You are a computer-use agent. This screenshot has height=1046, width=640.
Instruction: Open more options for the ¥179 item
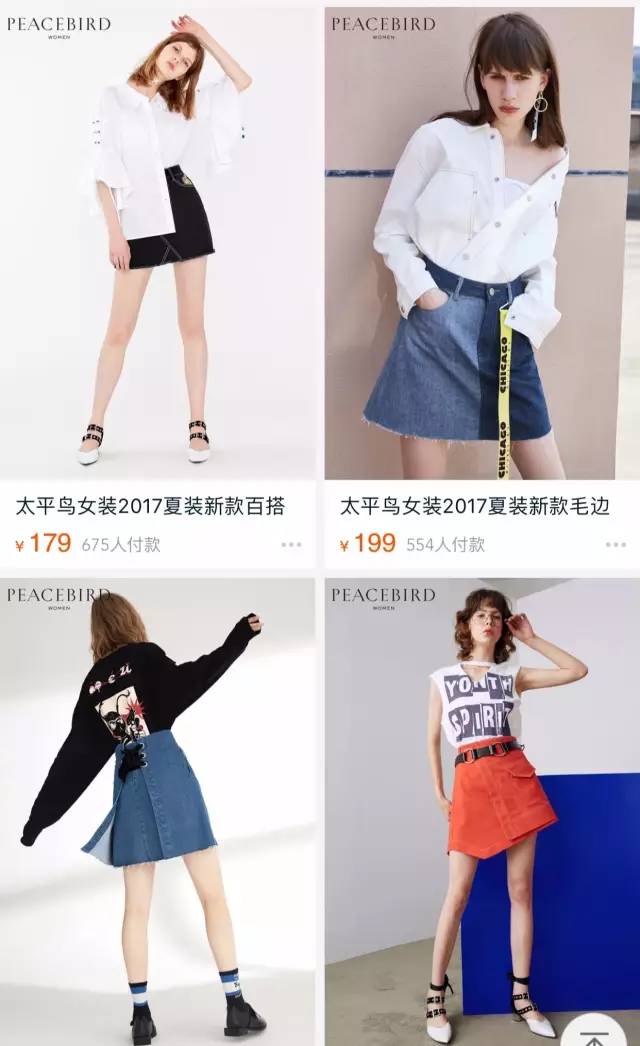(291, 545)
